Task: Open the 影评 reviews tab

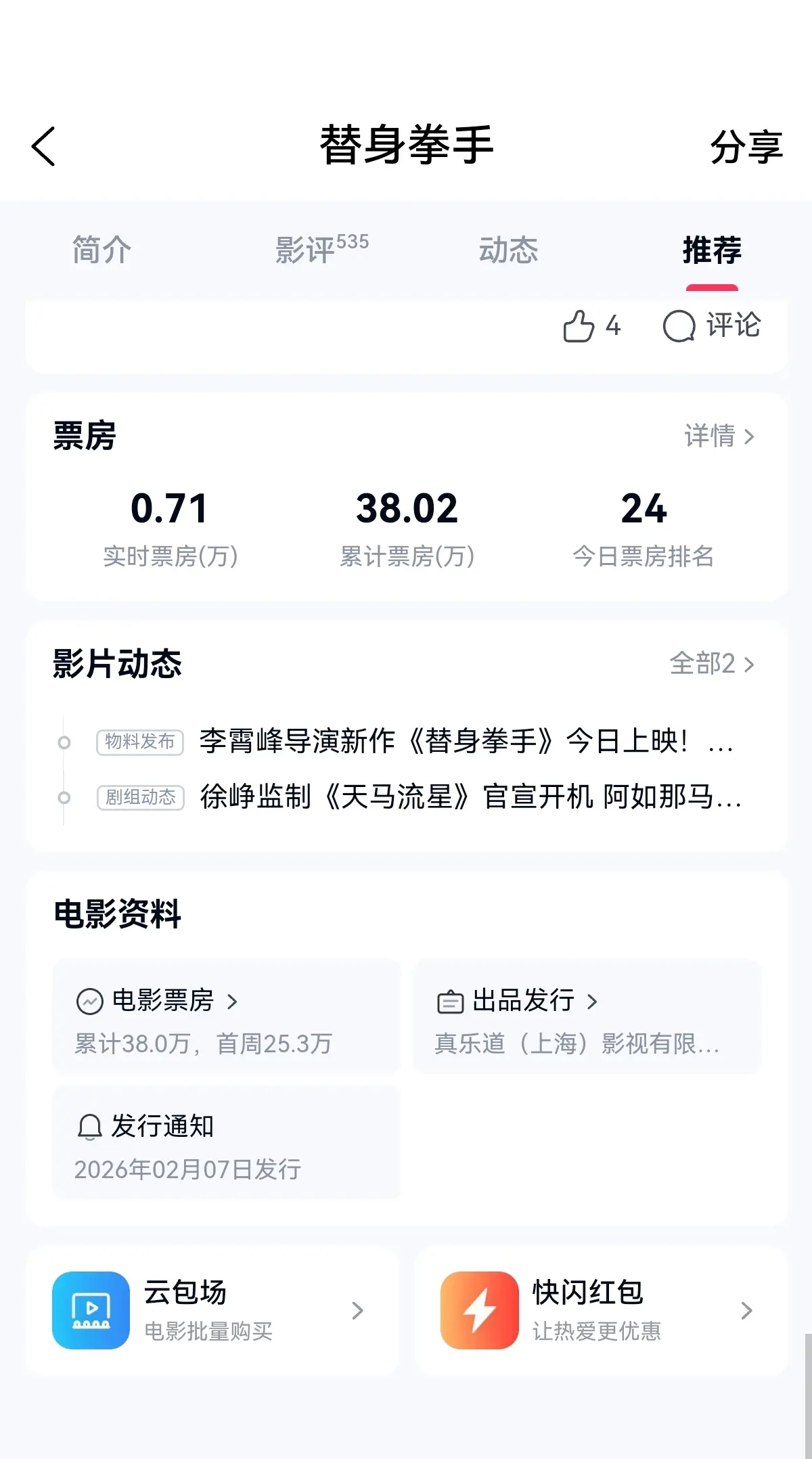Action: (321, 250)
